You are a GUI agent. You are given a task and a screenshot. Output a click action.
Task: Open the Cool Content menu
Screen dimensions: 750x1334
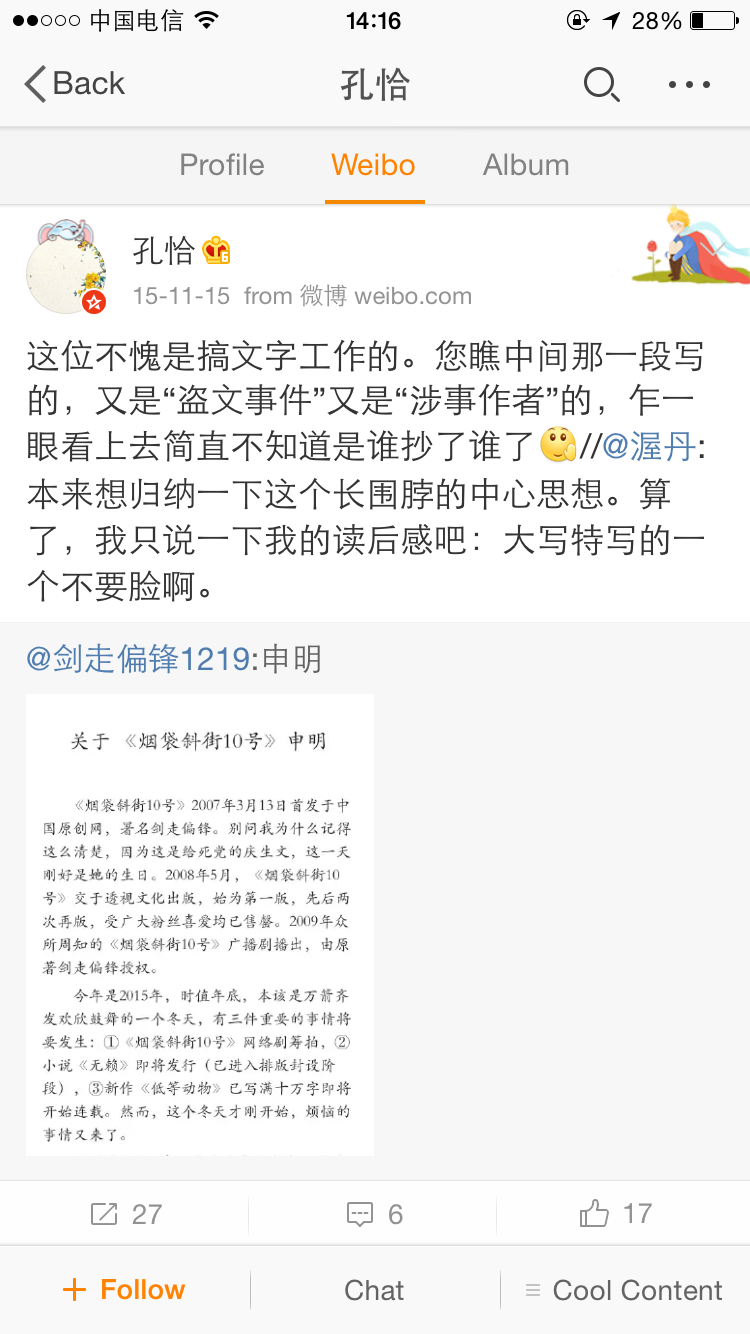[x=624, y=1290]
